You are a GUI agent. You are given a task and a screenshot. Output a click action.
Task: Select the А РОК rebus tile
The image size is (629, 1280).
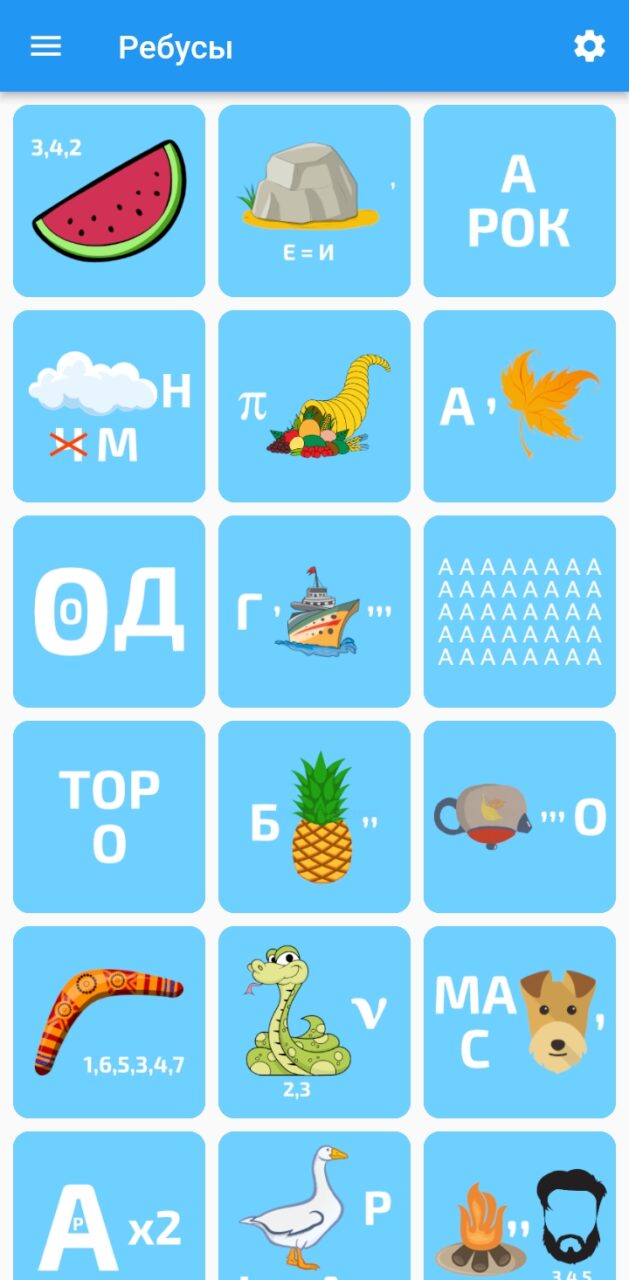(520, 201)
